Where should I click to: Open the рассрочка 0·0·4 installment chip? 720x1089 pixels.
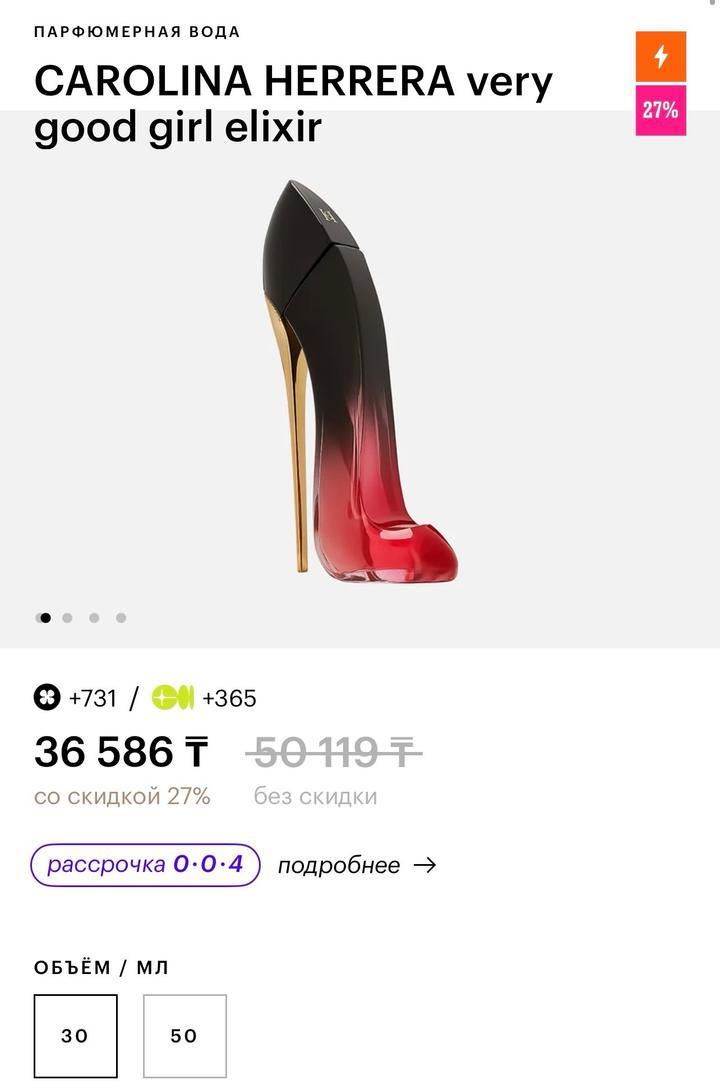(x=145, y=865)
